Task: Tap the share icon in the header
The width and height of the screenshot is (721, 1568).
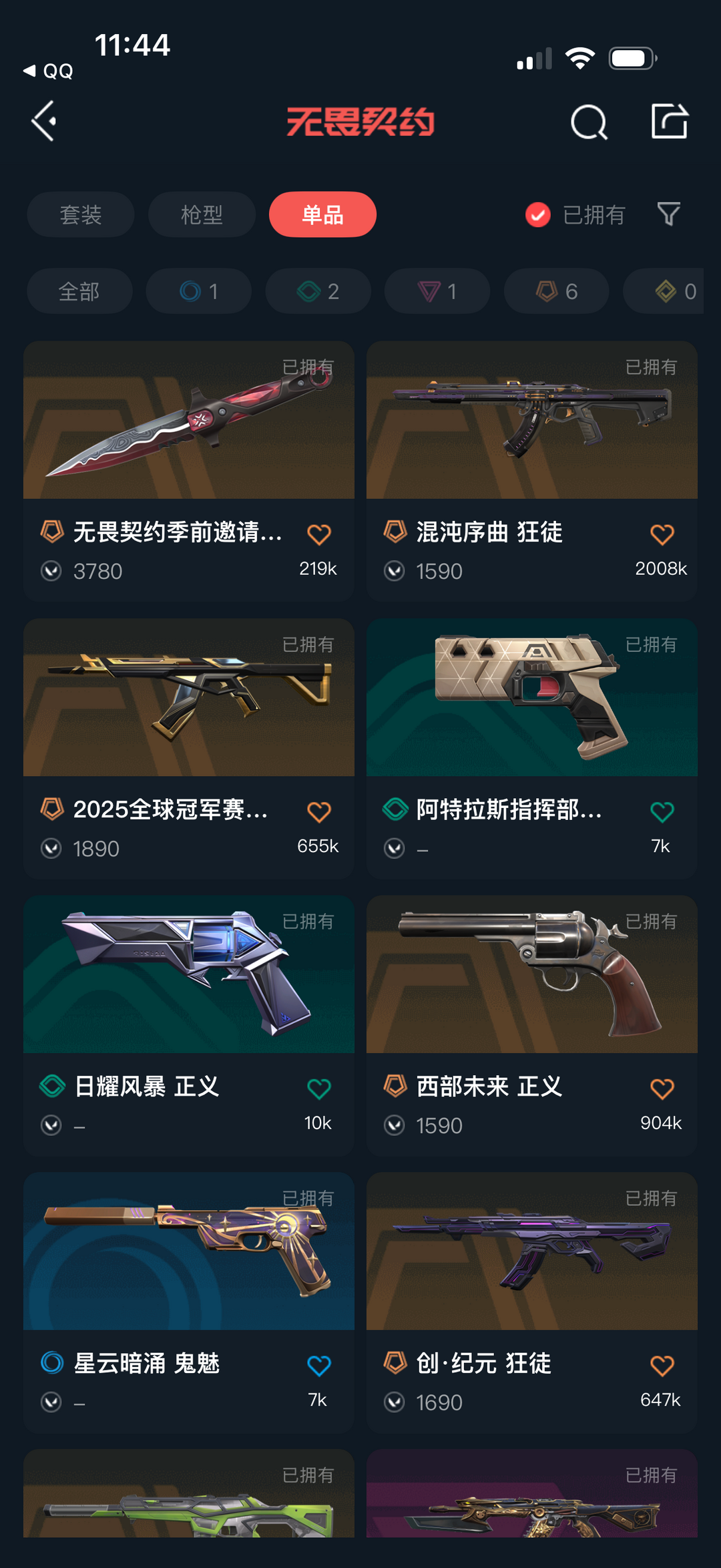Action: point(669,122)
